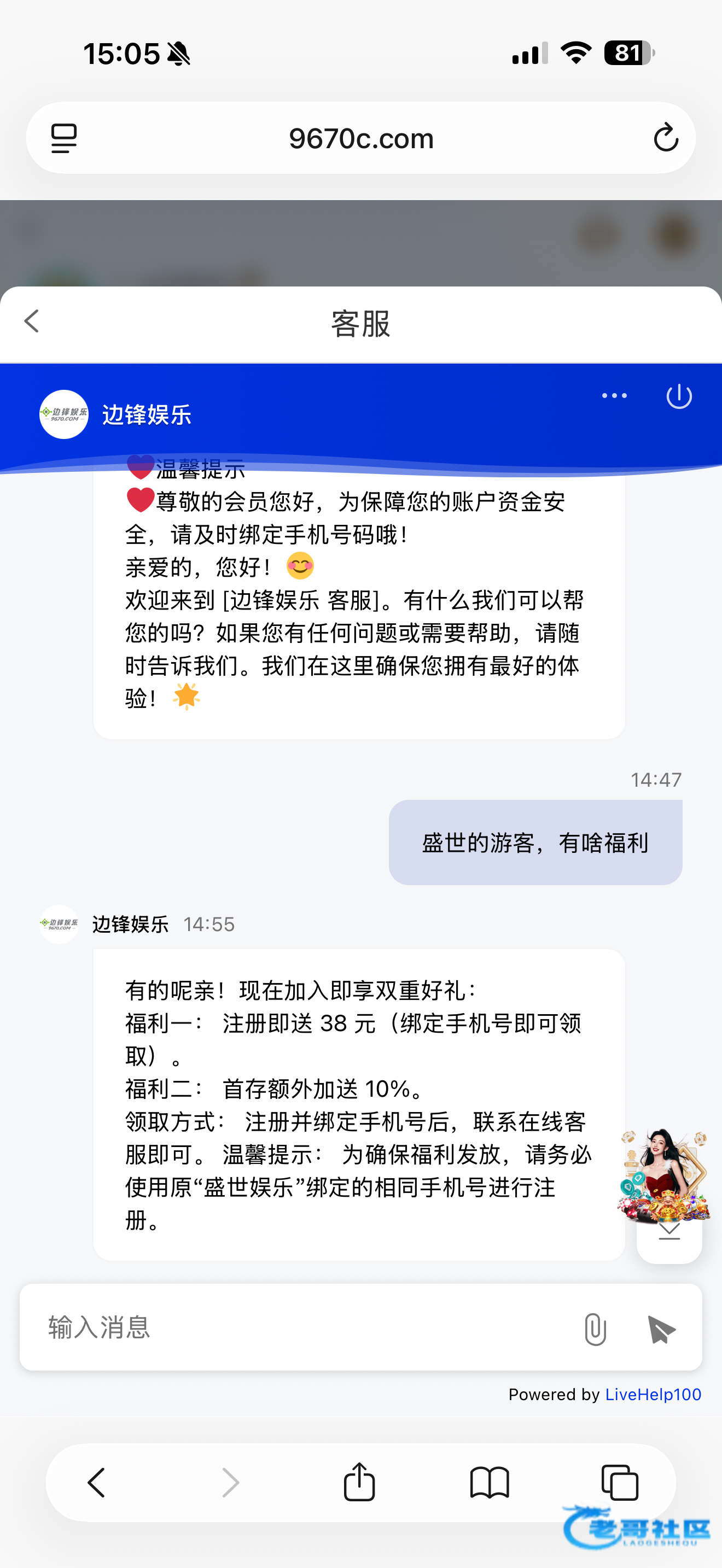Image resolution: width=722 pixels, height=1568 pixels.
Task: Reload the 9670c.com page
Action: click(665, 138)
